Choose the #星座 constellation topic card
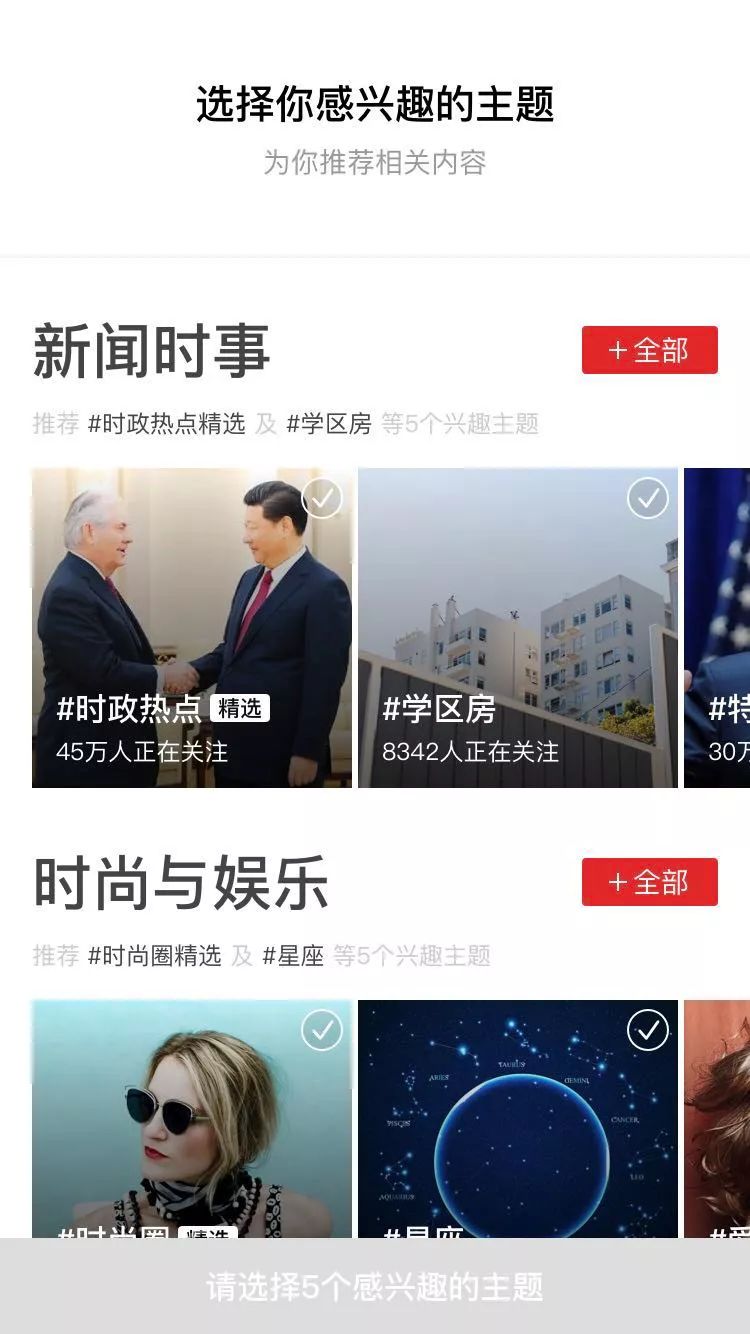750x1334 pixels. tap(518, 1118)
